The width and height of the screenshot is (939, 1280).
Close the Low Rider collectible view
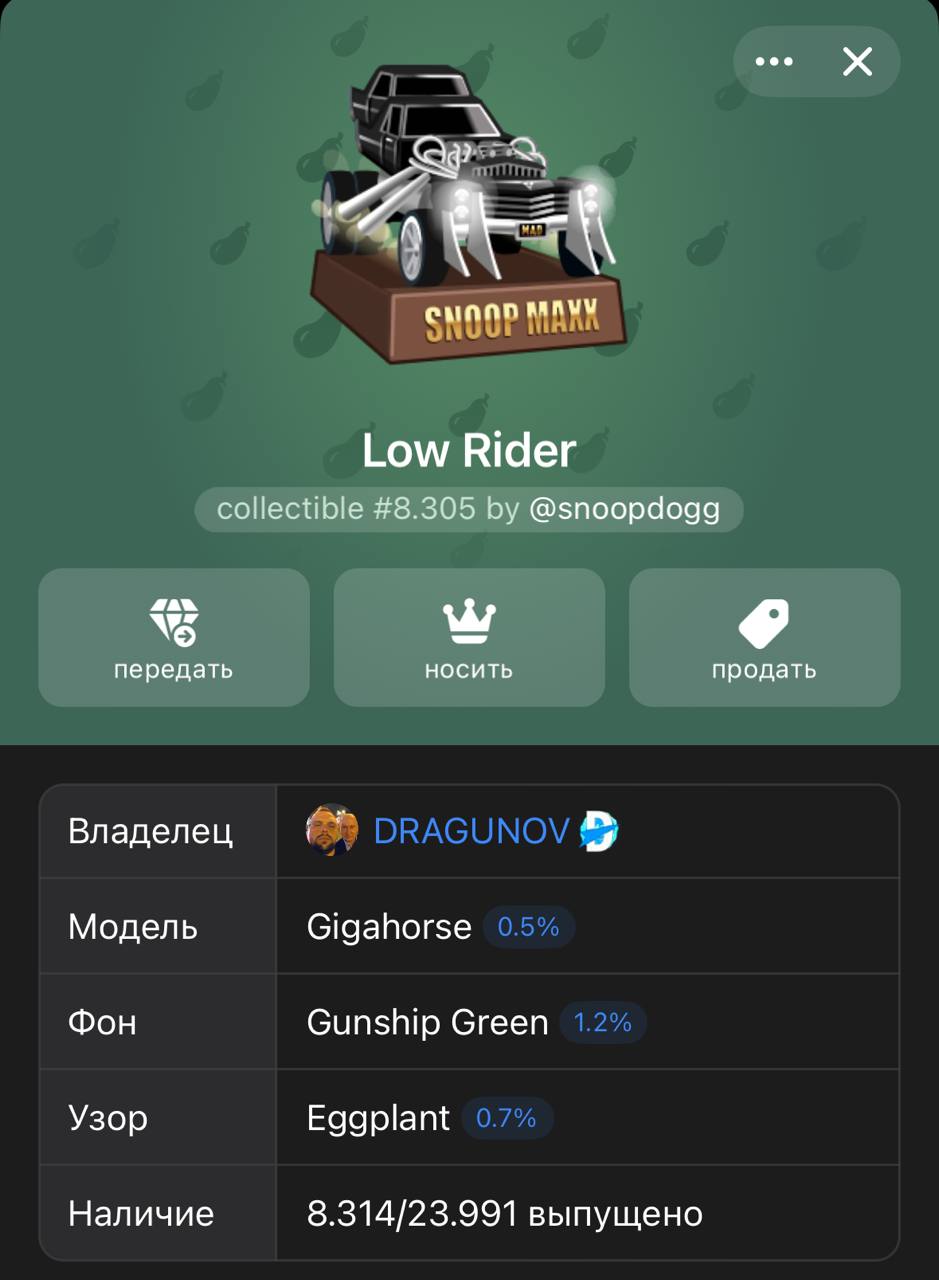tap(857, 62)
